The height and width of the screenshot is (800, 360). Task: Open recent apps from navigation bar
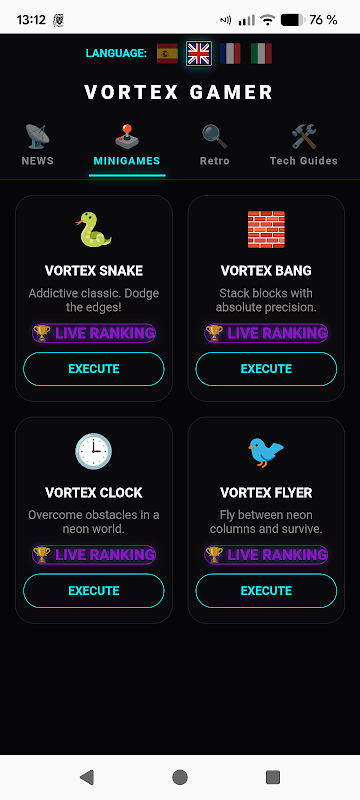[x=273, y=777]
